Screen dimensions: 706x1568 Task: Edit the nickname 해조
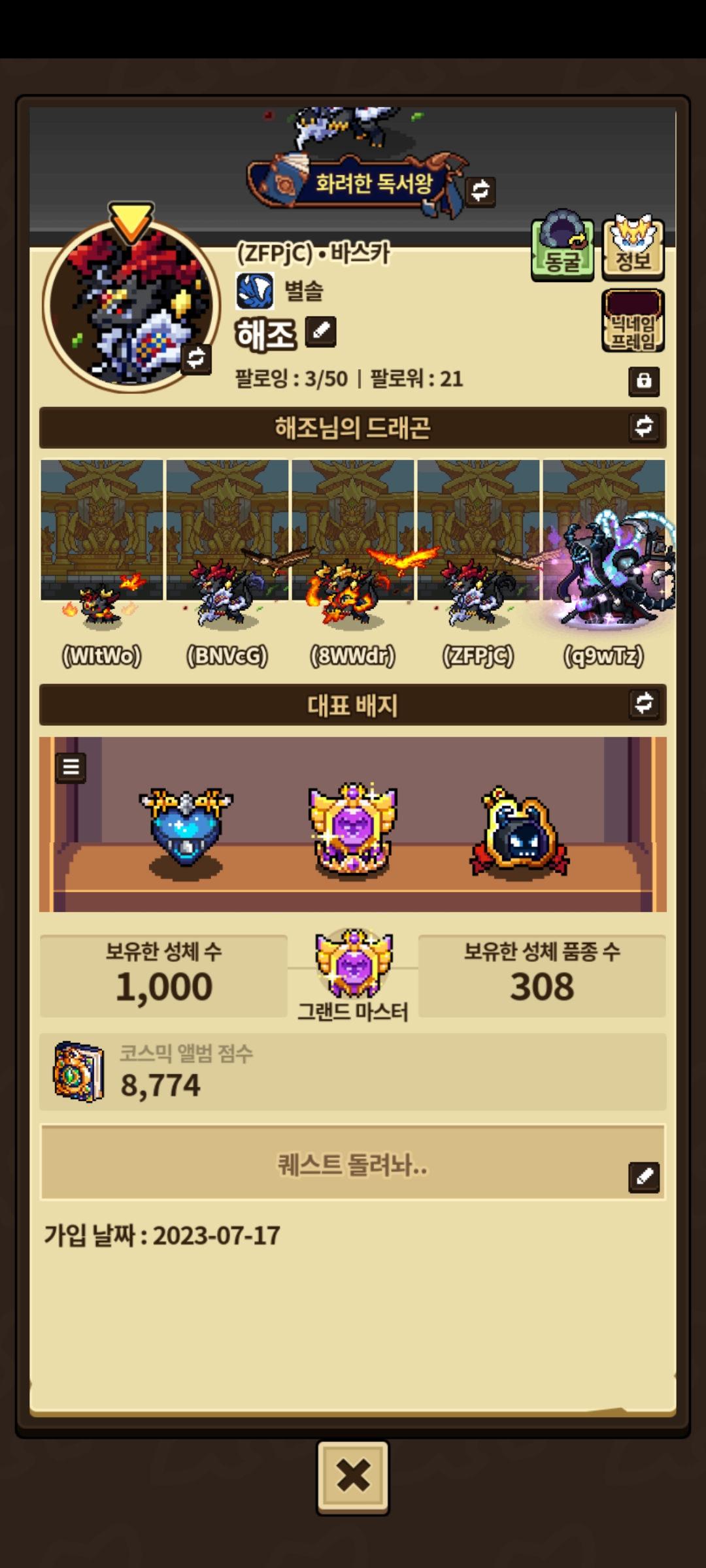click(321, 332)
